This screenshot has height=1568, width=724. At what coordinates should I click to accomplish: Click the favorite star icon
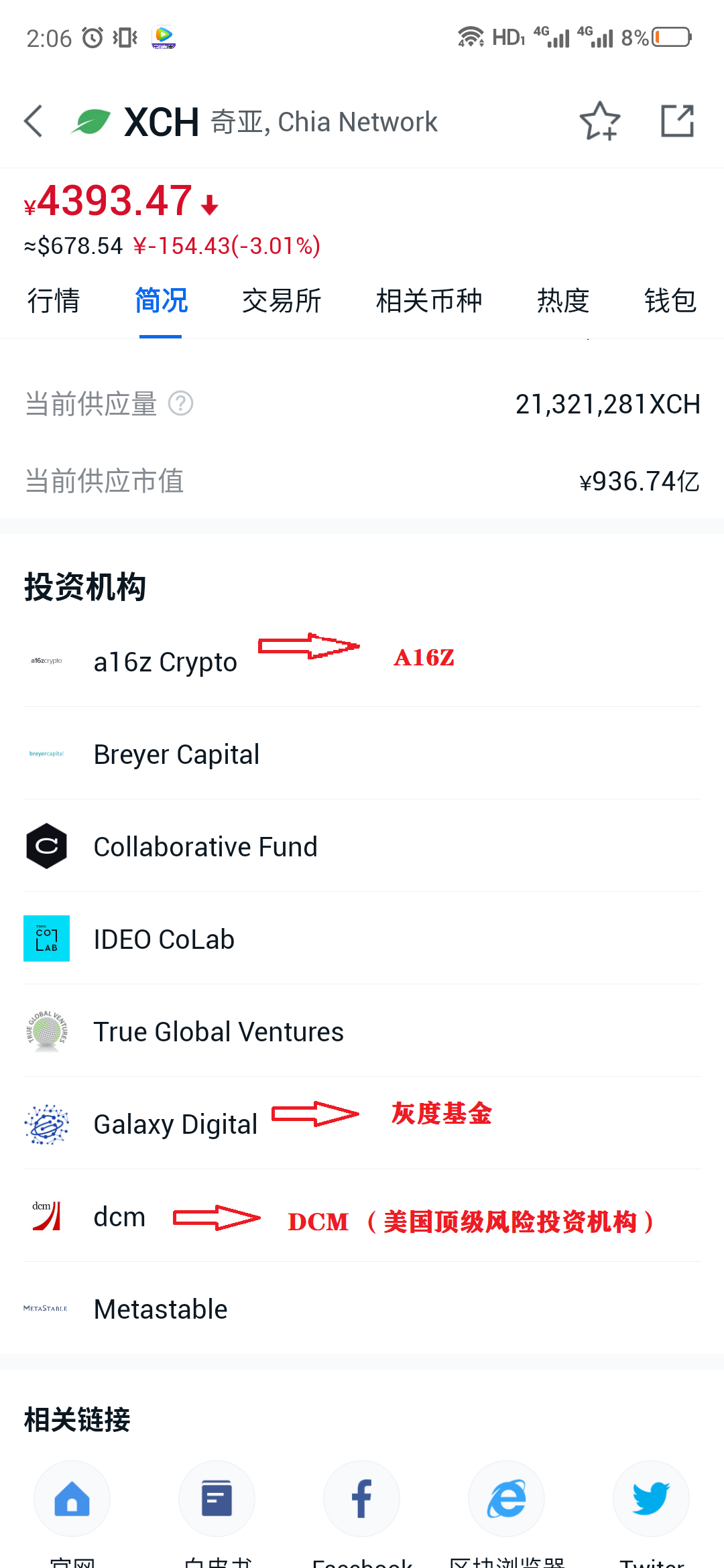(599, 121)
